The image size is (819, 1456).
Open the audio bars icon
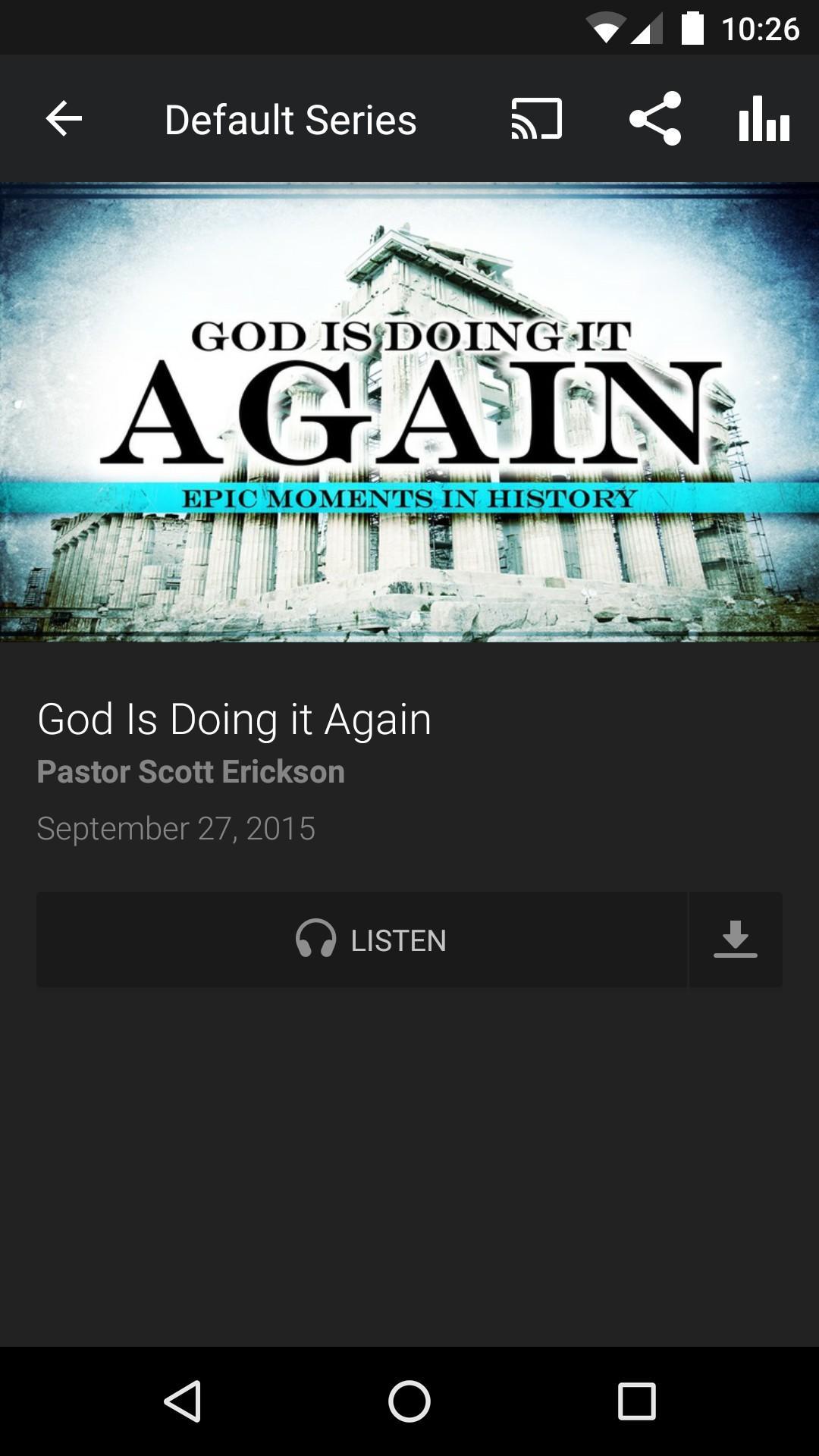click(764, 119)
